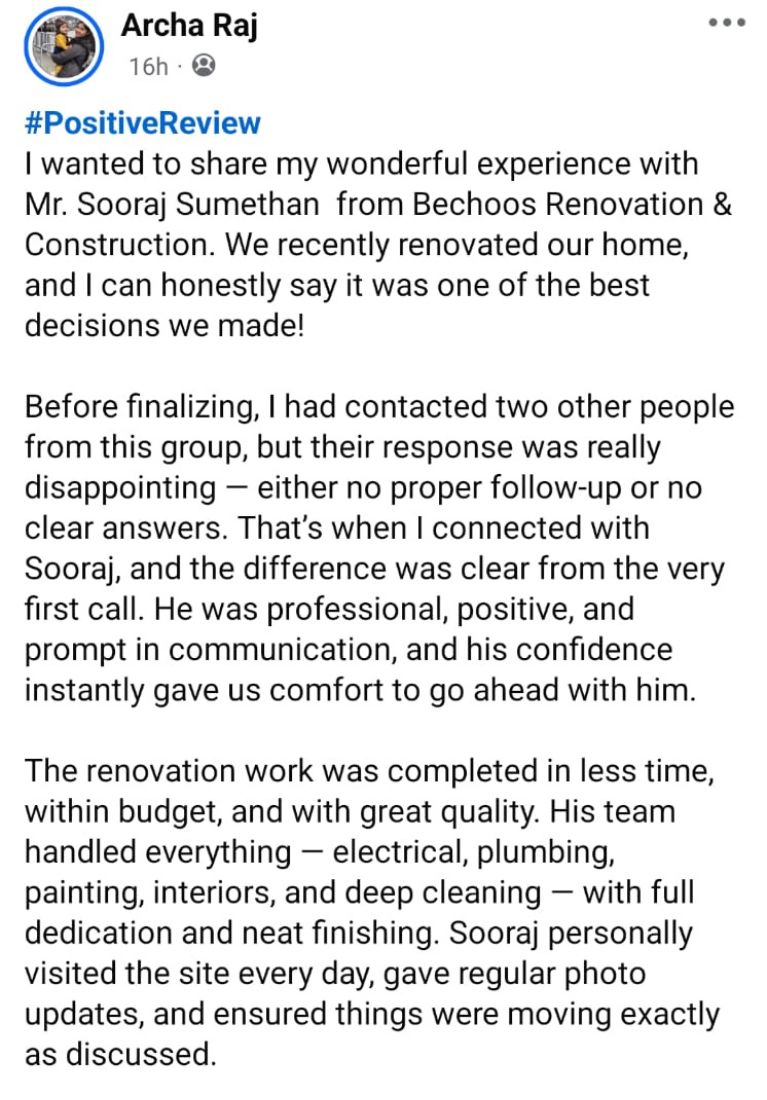
Task: Open the post's three-dot overflow menu
Action: coord(727,23)
